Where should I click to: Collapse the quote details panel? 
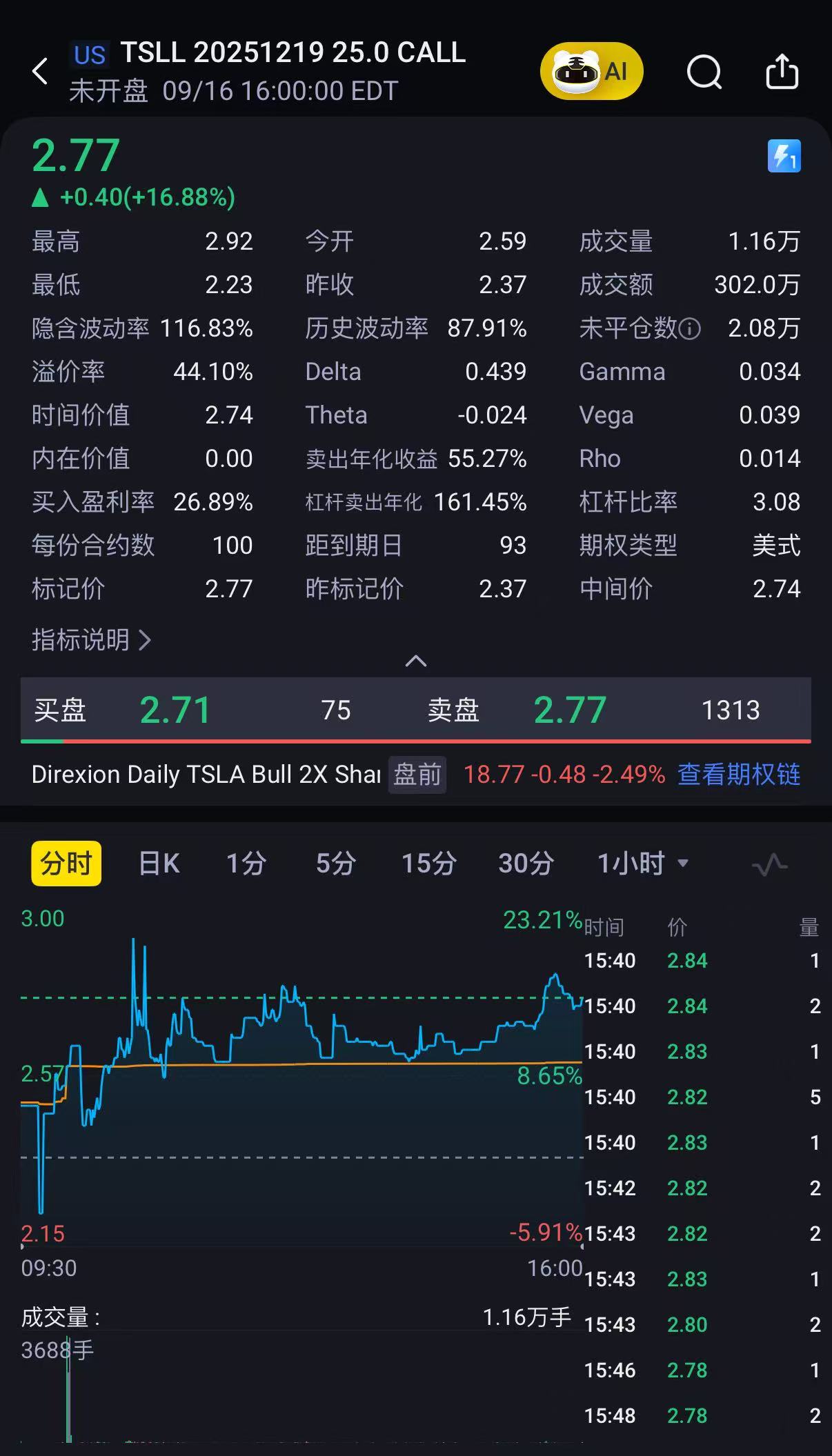point(415,661)
